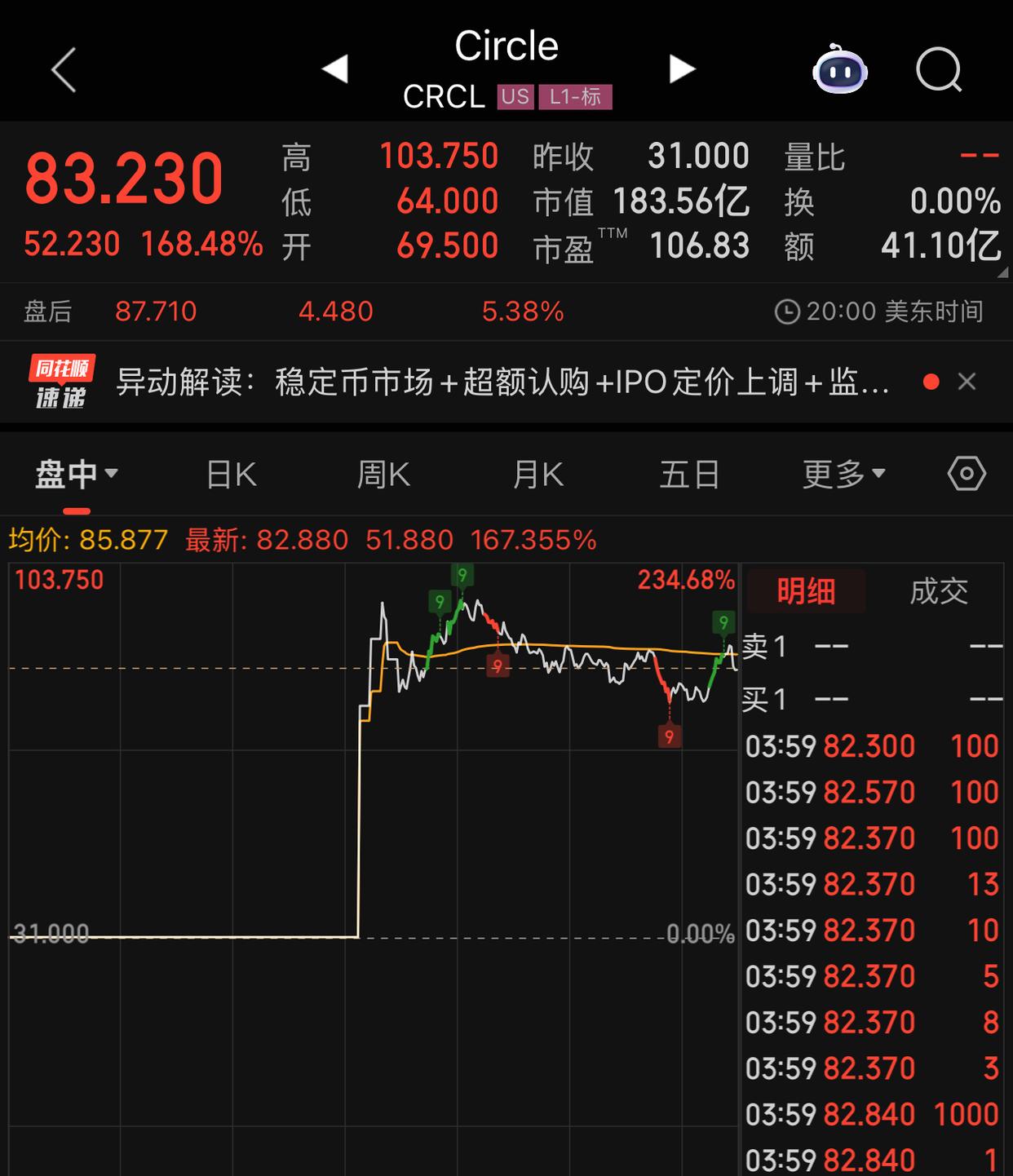Tap the yellow average price line value 85.877

click(121, 539)
